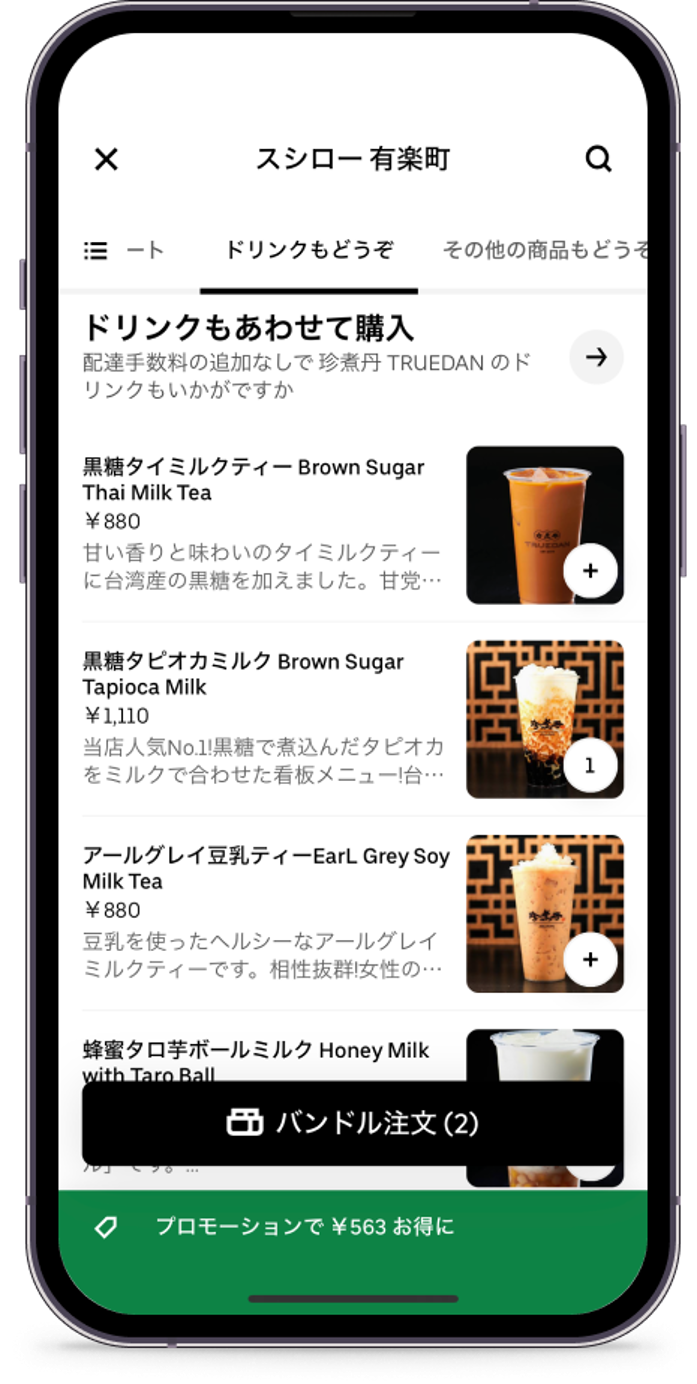Open the search icon
This screenshot has width=697, height=1384.
click(x=598, y=159)
